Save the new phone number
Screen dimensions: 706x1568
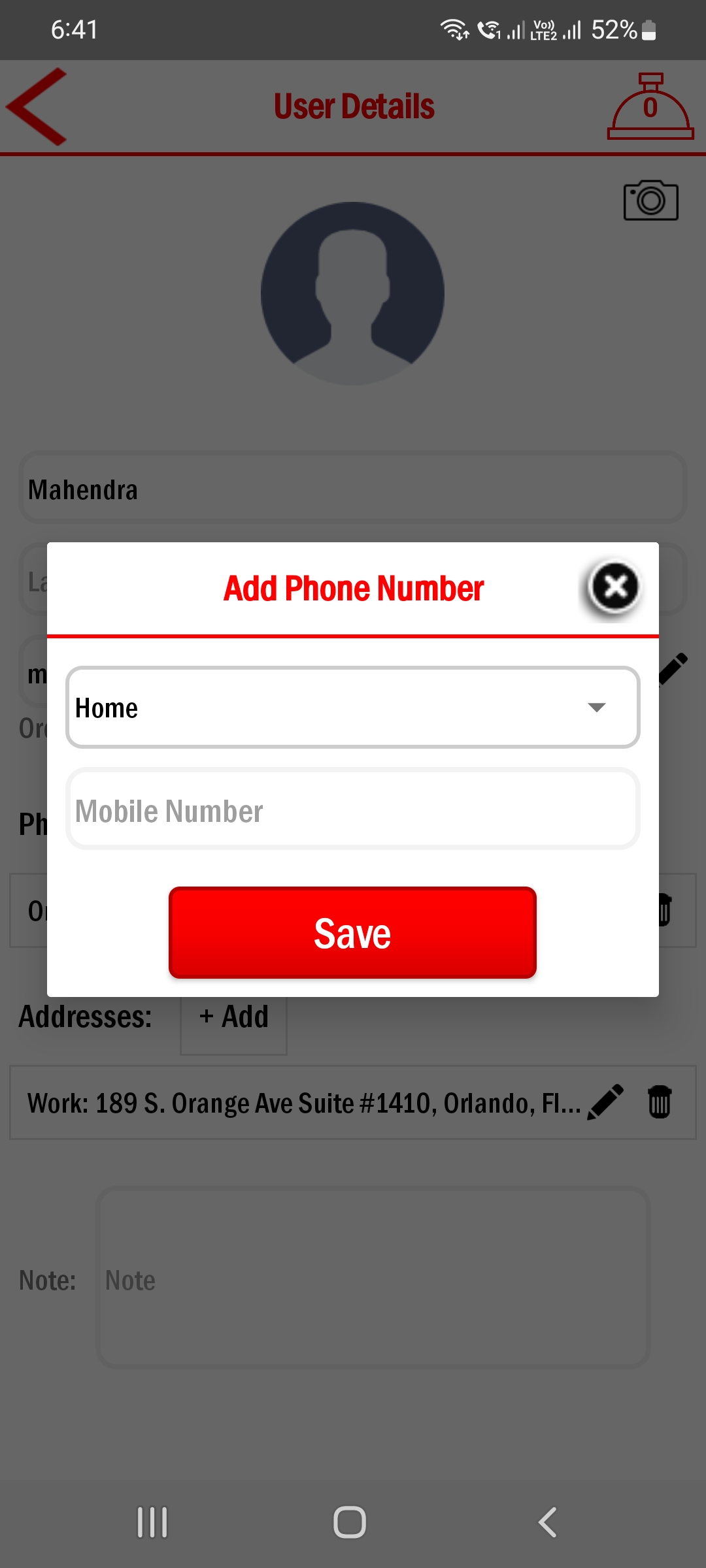[353, 932]
